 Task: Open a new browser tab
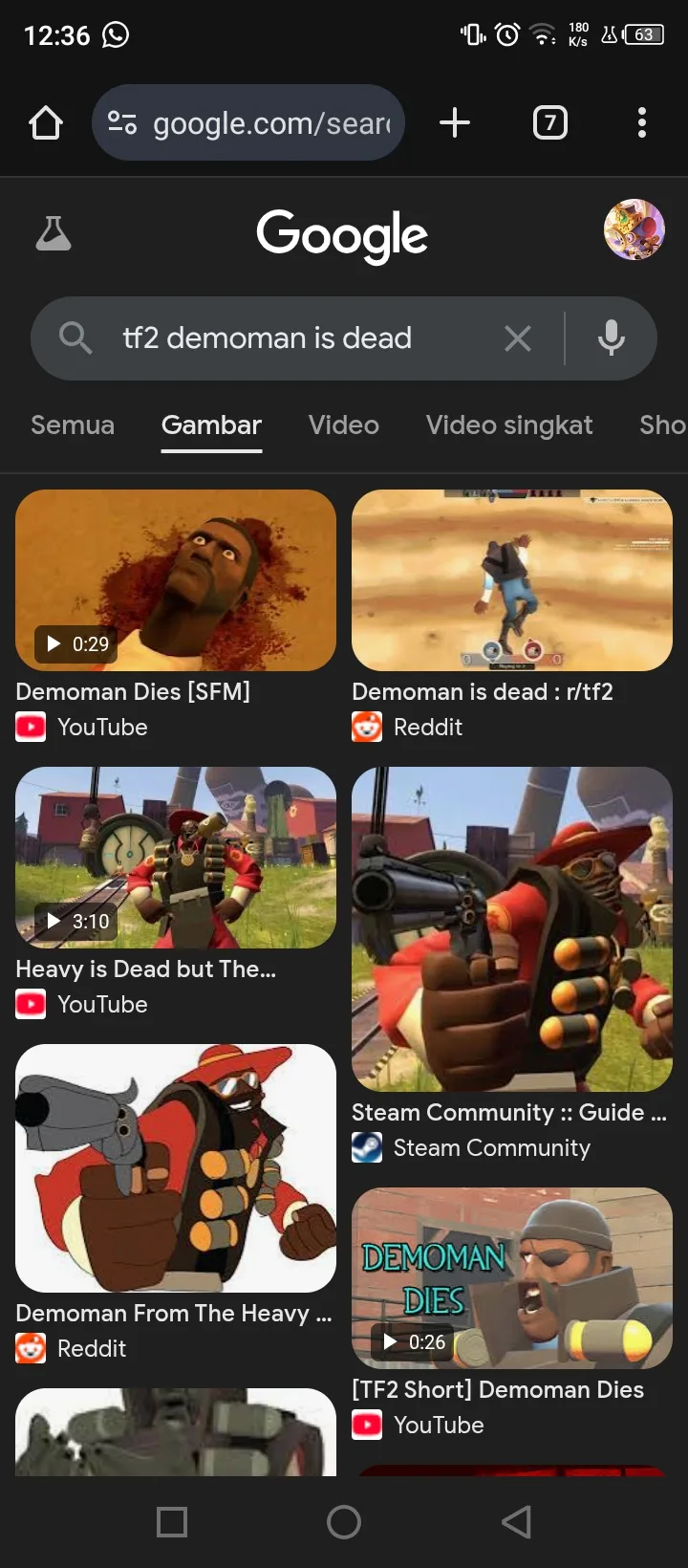pyautogui.click(x=455, y=122)
